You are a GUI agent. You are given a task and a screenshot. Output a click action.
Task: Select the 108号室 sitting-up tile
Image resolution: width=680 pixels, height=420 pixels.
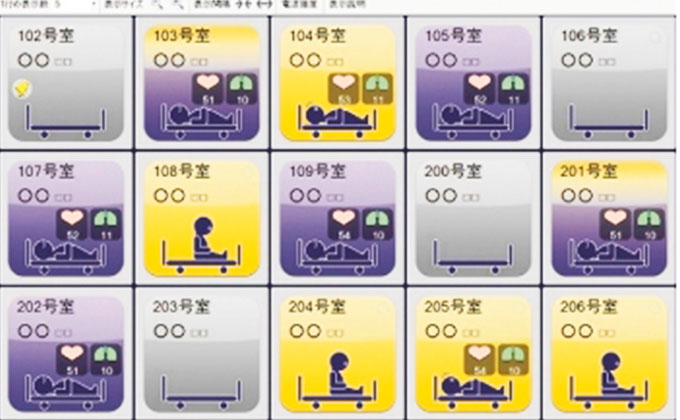(202, 218)
